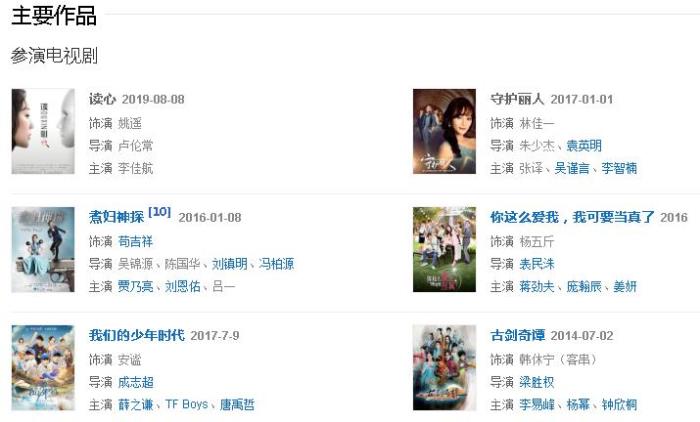View the 守护丽人 poster image
This screenshot has height=422, width=700.
444,132
